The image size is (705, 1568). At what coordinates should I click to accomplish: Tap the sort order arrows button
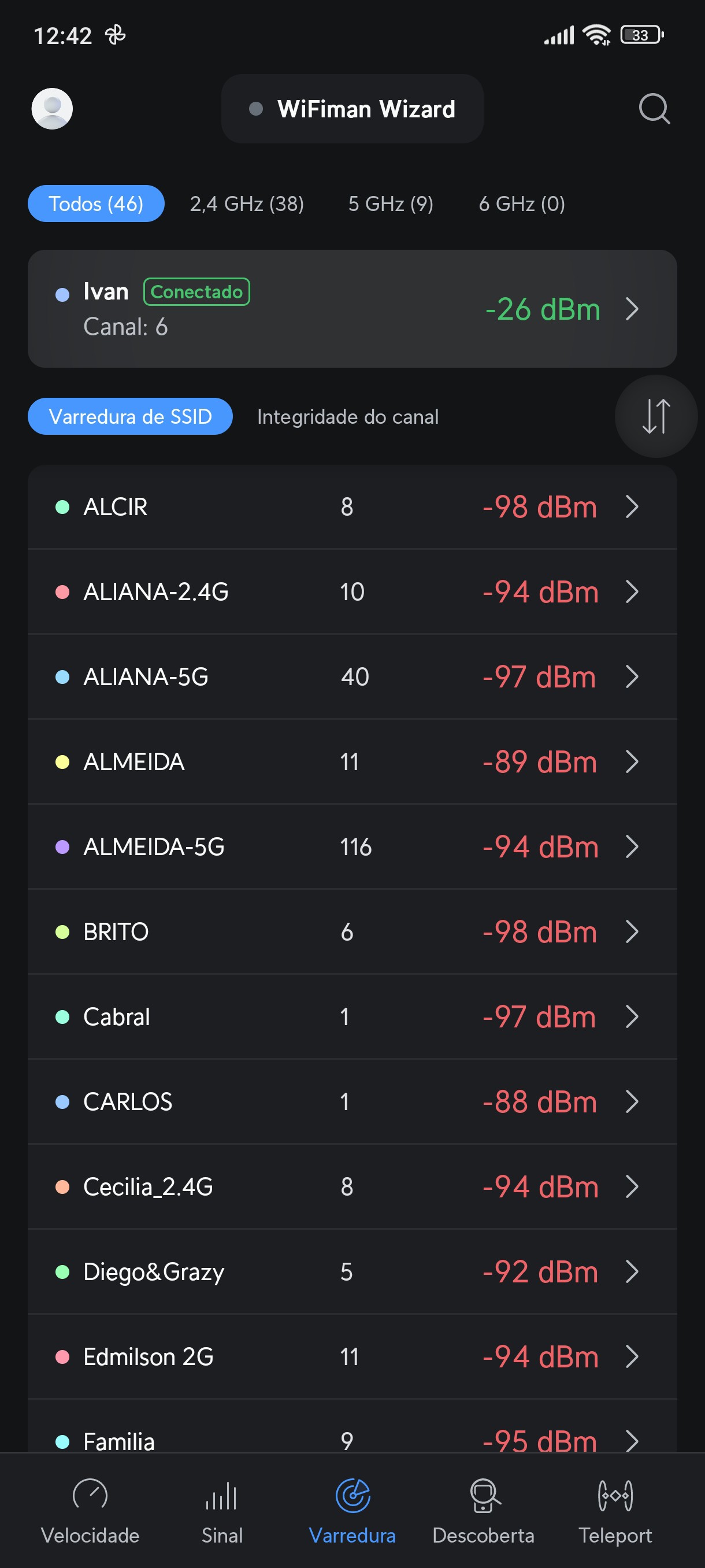coord(656,417)
